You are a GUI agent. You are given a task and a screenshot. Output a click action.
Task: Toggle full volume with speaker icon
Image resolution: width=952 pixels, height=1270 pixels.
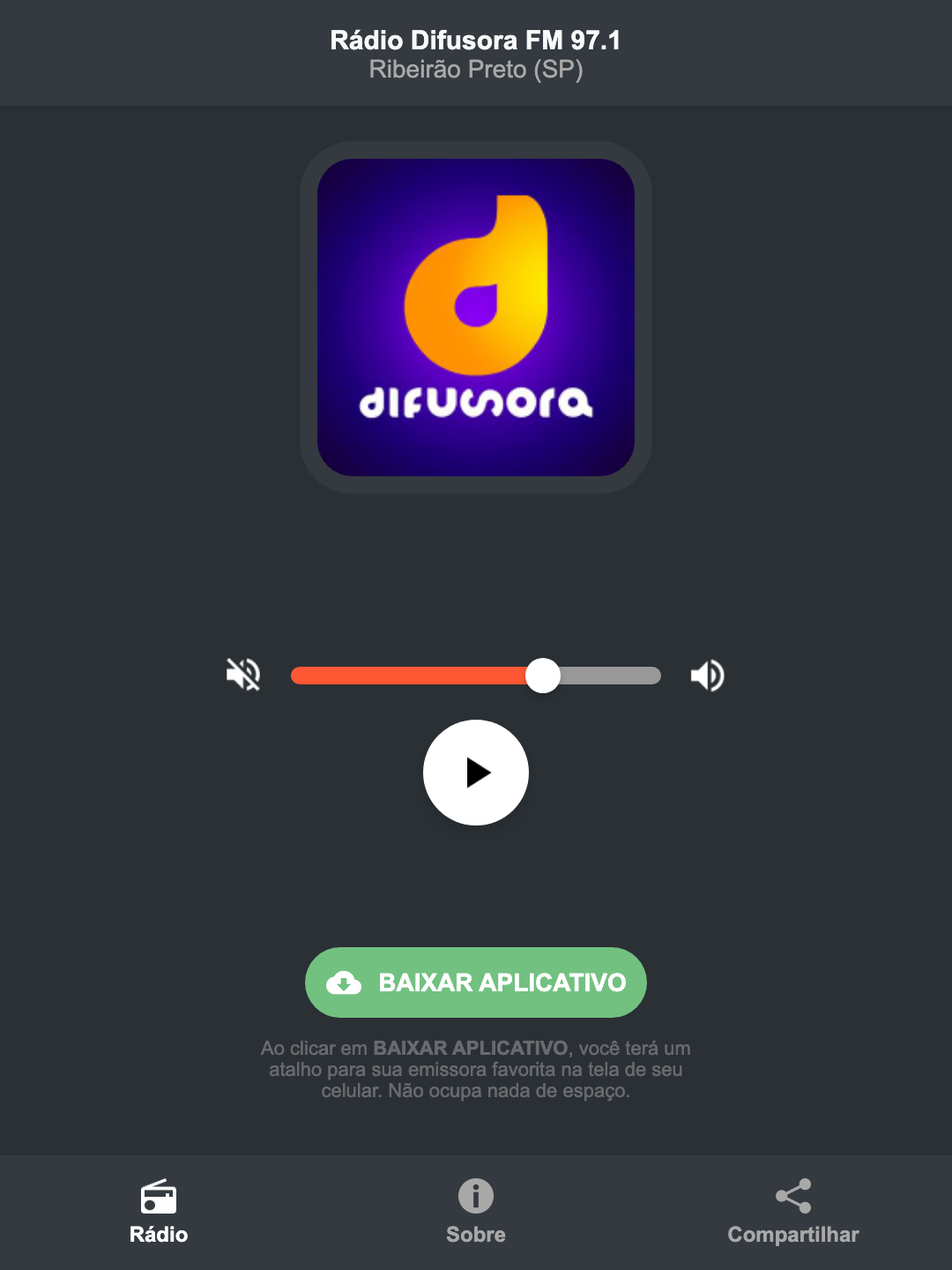click(707, 675)
